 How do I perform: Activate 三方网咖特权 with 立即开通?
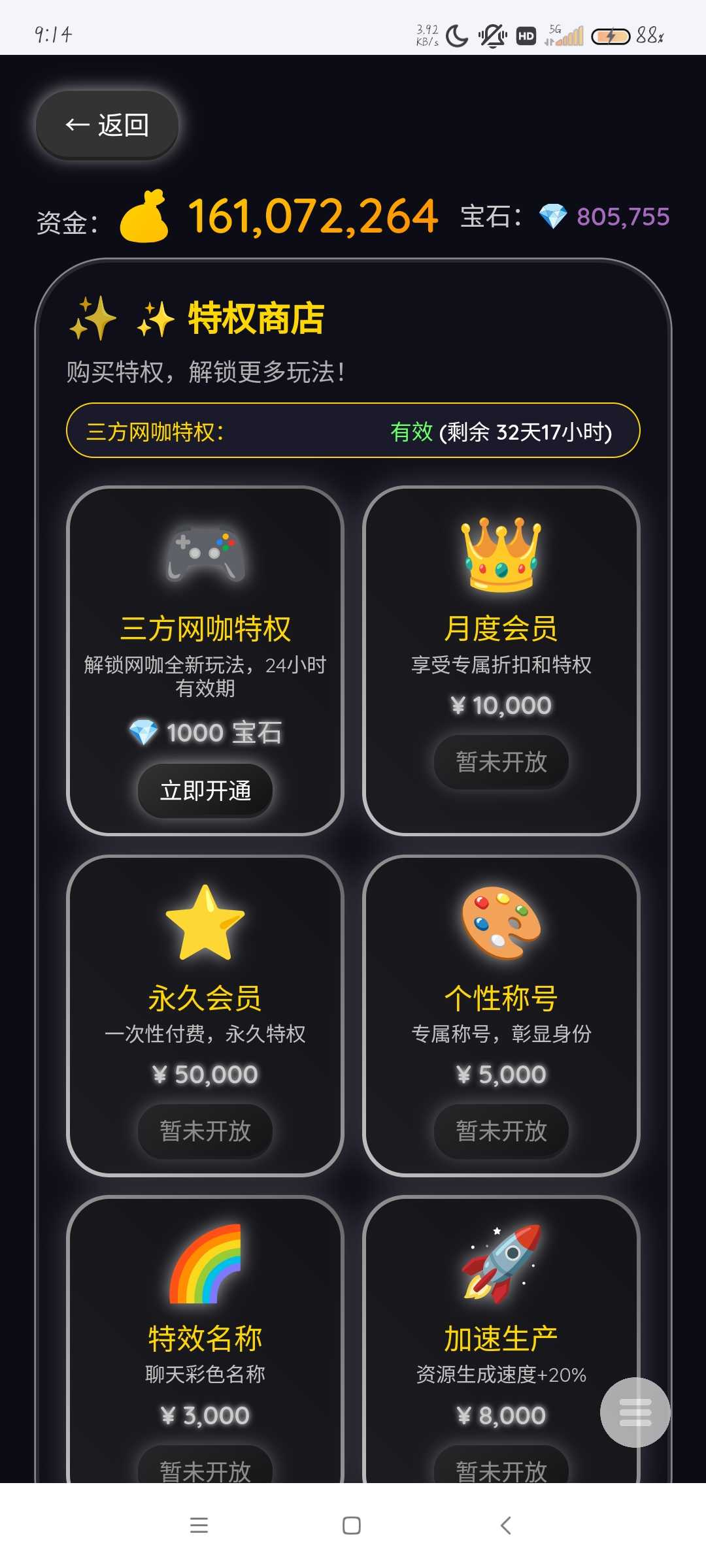pos(205,791)
